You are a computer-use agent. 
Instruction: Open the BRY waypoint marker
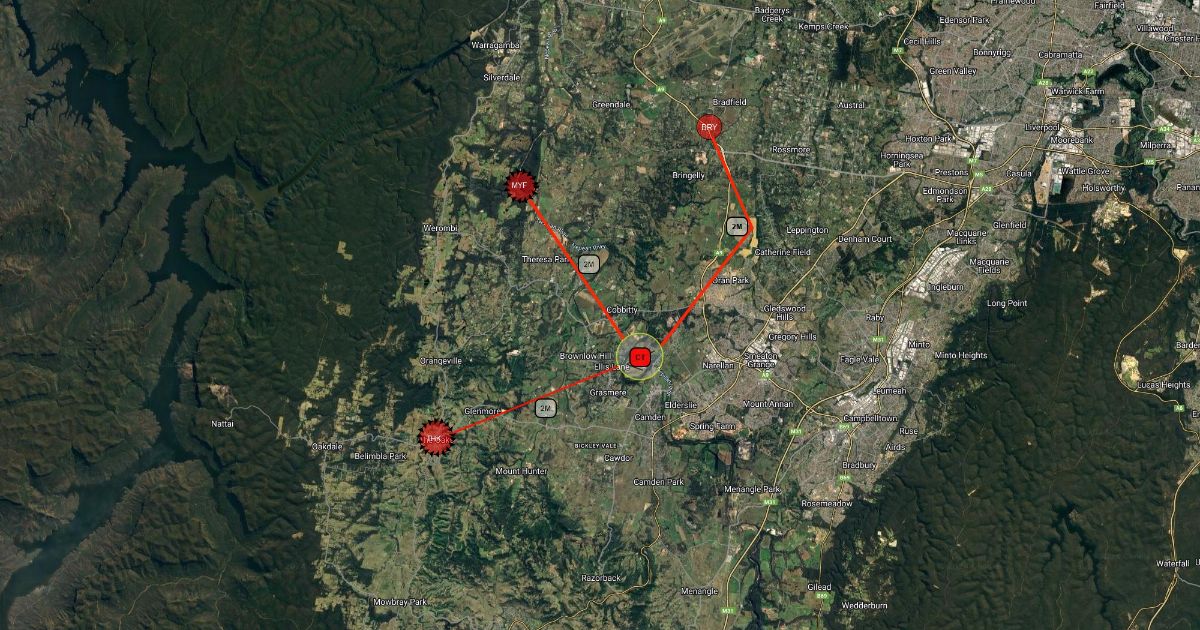pos(709,127)
